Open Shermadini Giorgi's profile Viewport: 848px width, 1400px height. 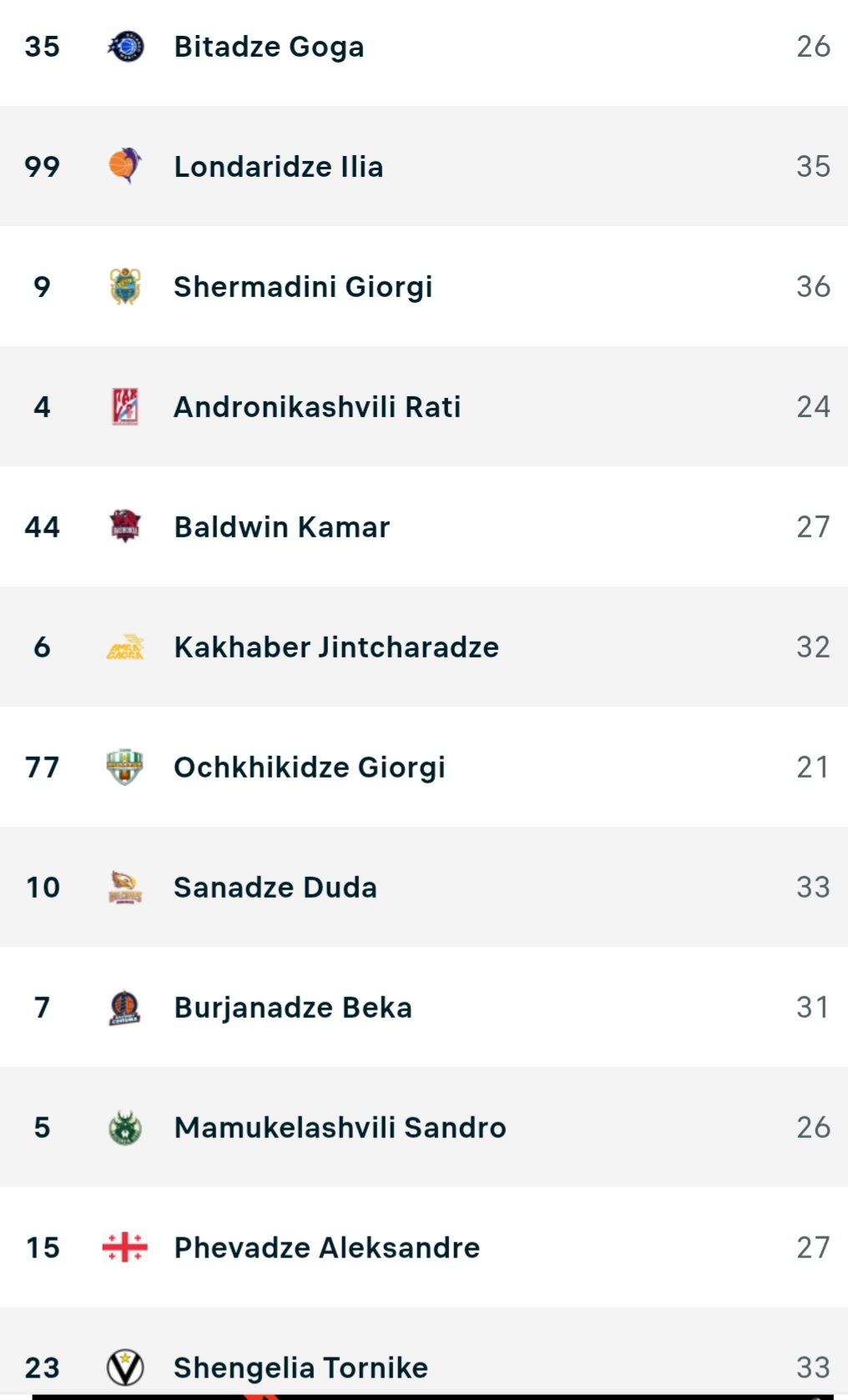pos(424,286)
